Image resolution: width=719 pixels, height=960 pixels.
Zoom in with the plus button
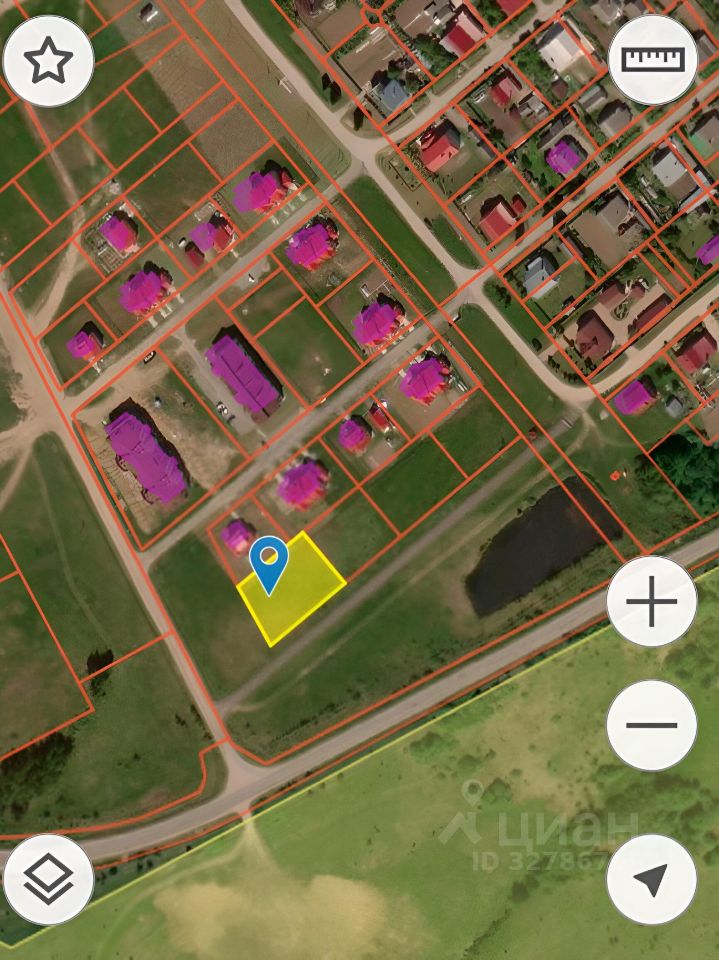[652, 601]
